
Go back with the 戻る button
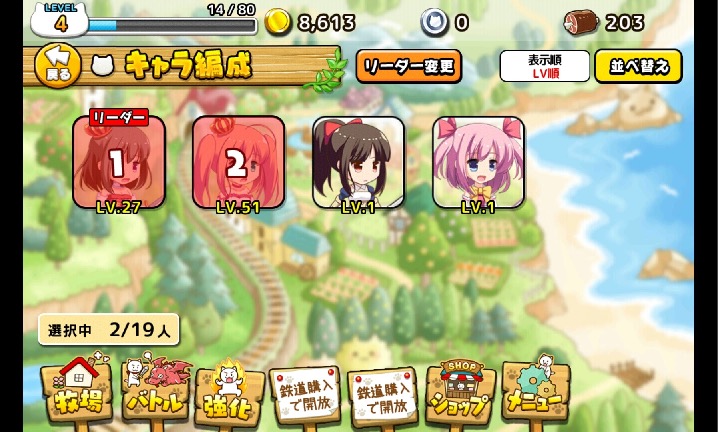(58, 65)
